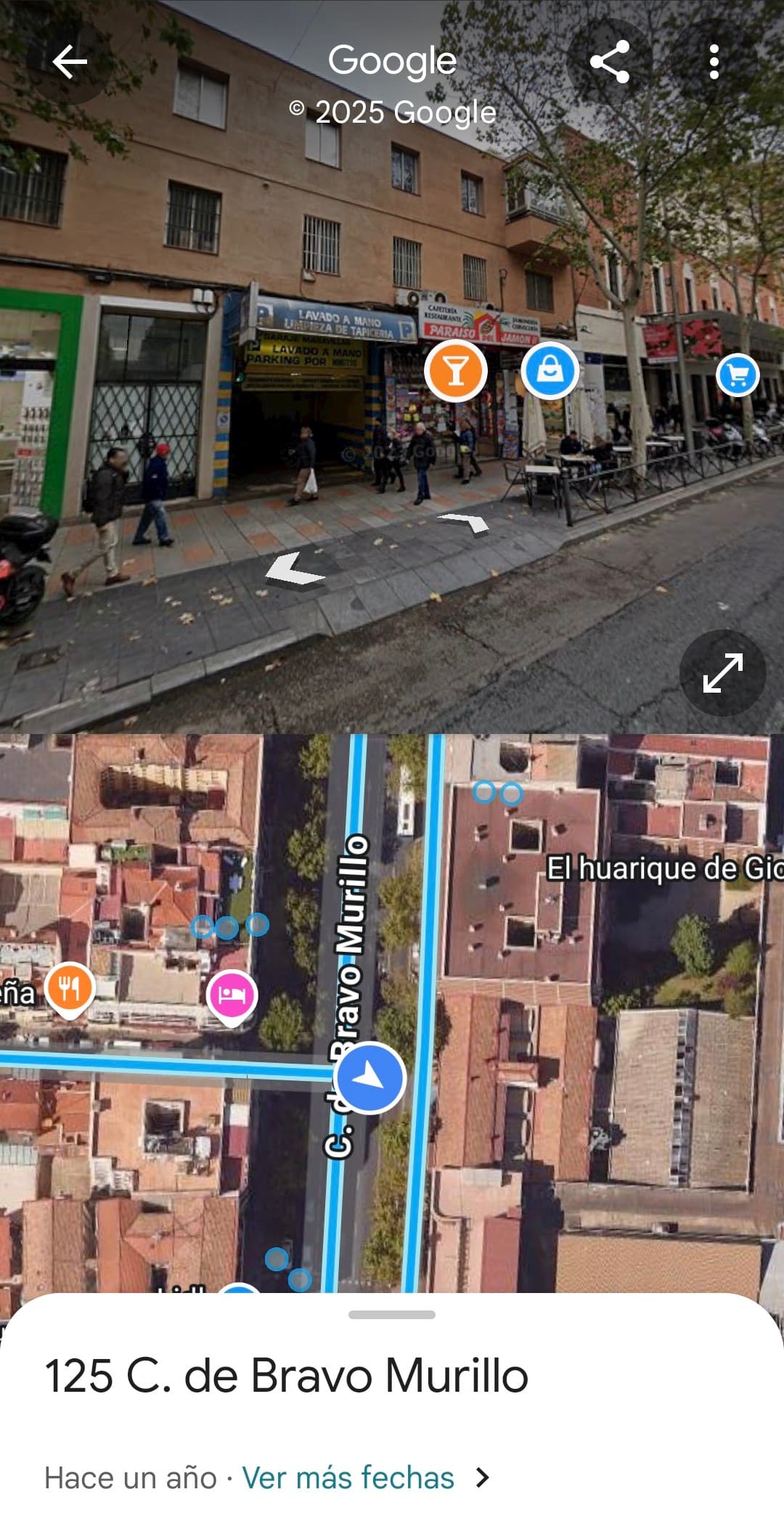Open the blue shopping bag marker
Viewport: 784px width, 1521px height.
tap(550, 370)
